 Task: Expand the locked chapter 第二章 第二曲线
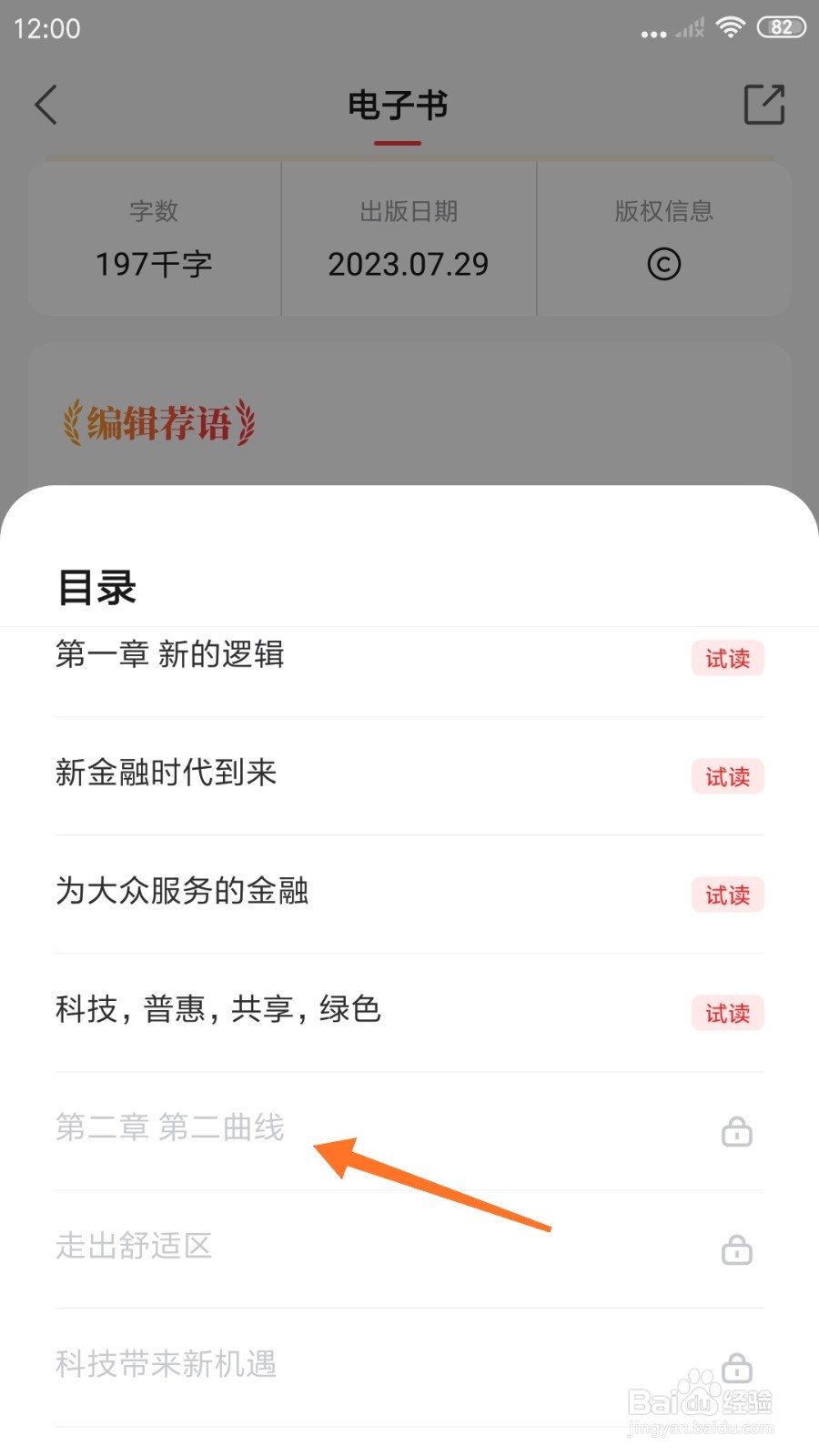coord(170,1128)
